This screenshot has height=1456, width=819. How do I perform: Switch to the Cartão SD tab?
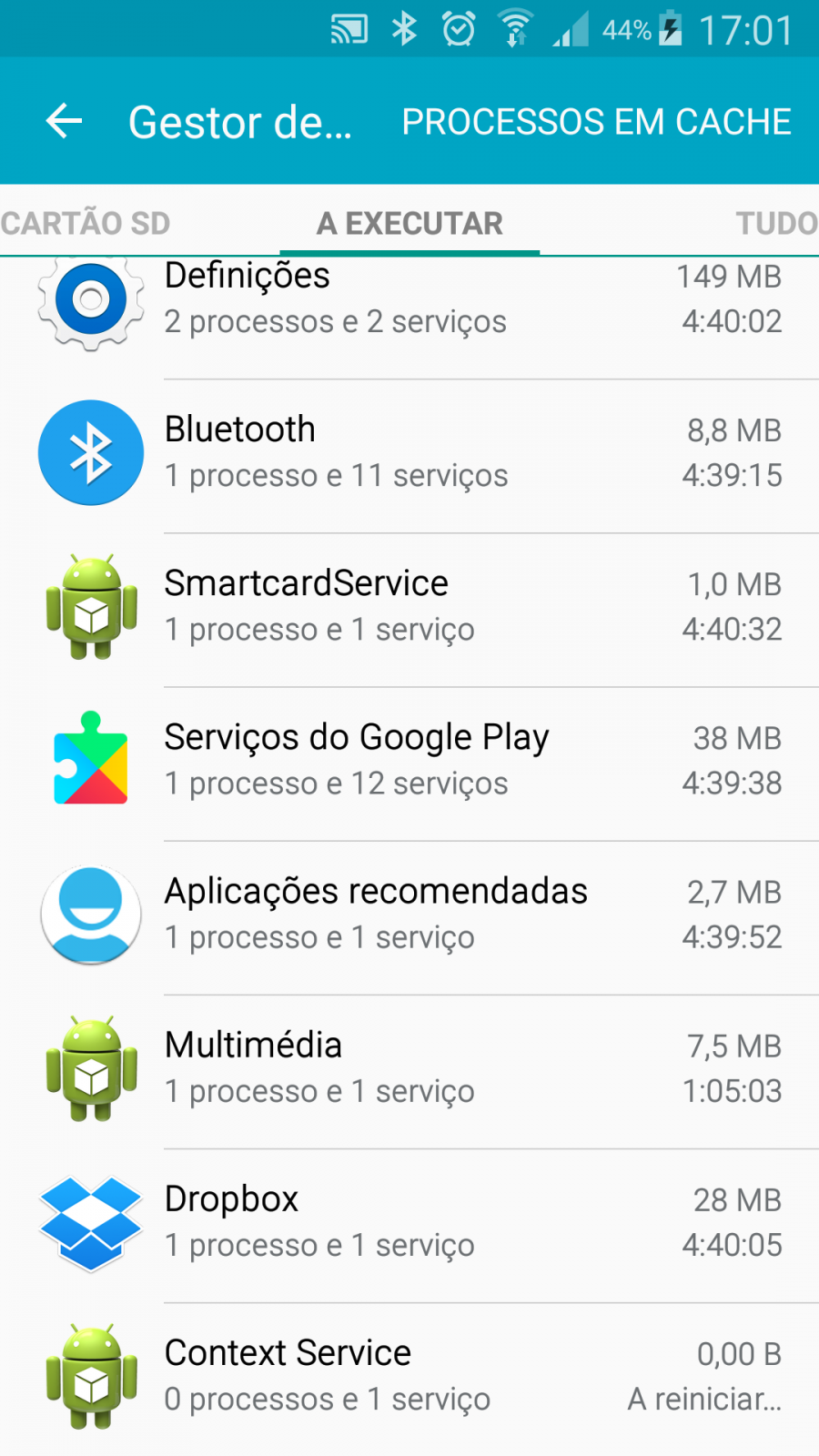[x=86, y=223]
